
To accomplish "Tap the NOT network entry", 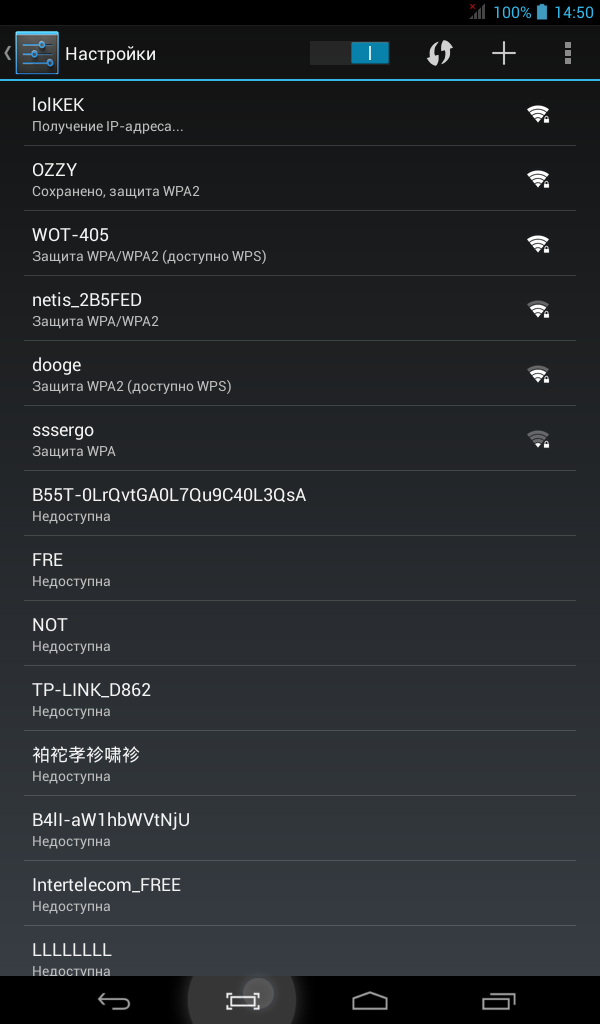I will coord(300,634).
